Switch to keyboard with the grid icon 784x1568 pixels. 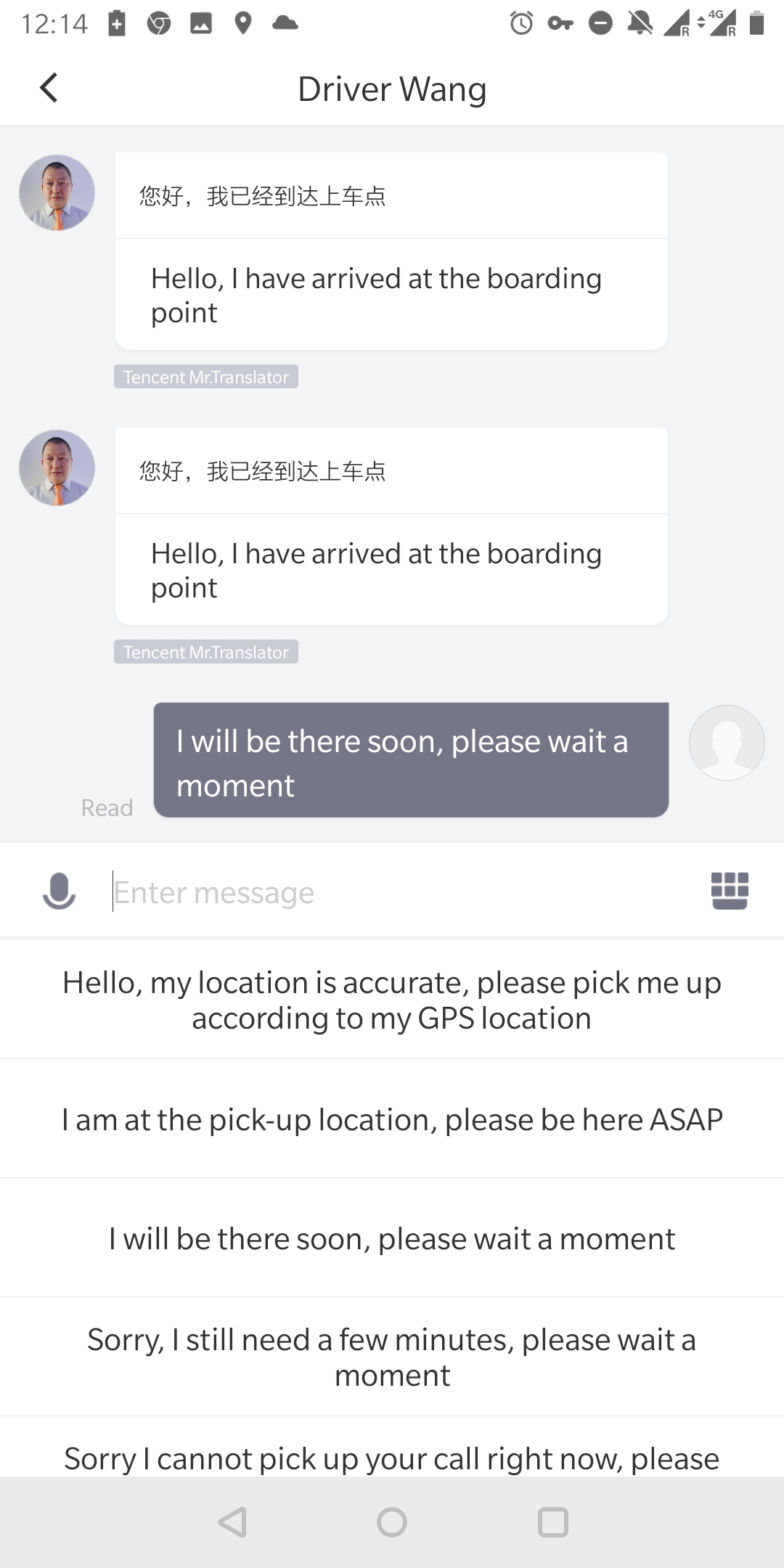point(730,891)
